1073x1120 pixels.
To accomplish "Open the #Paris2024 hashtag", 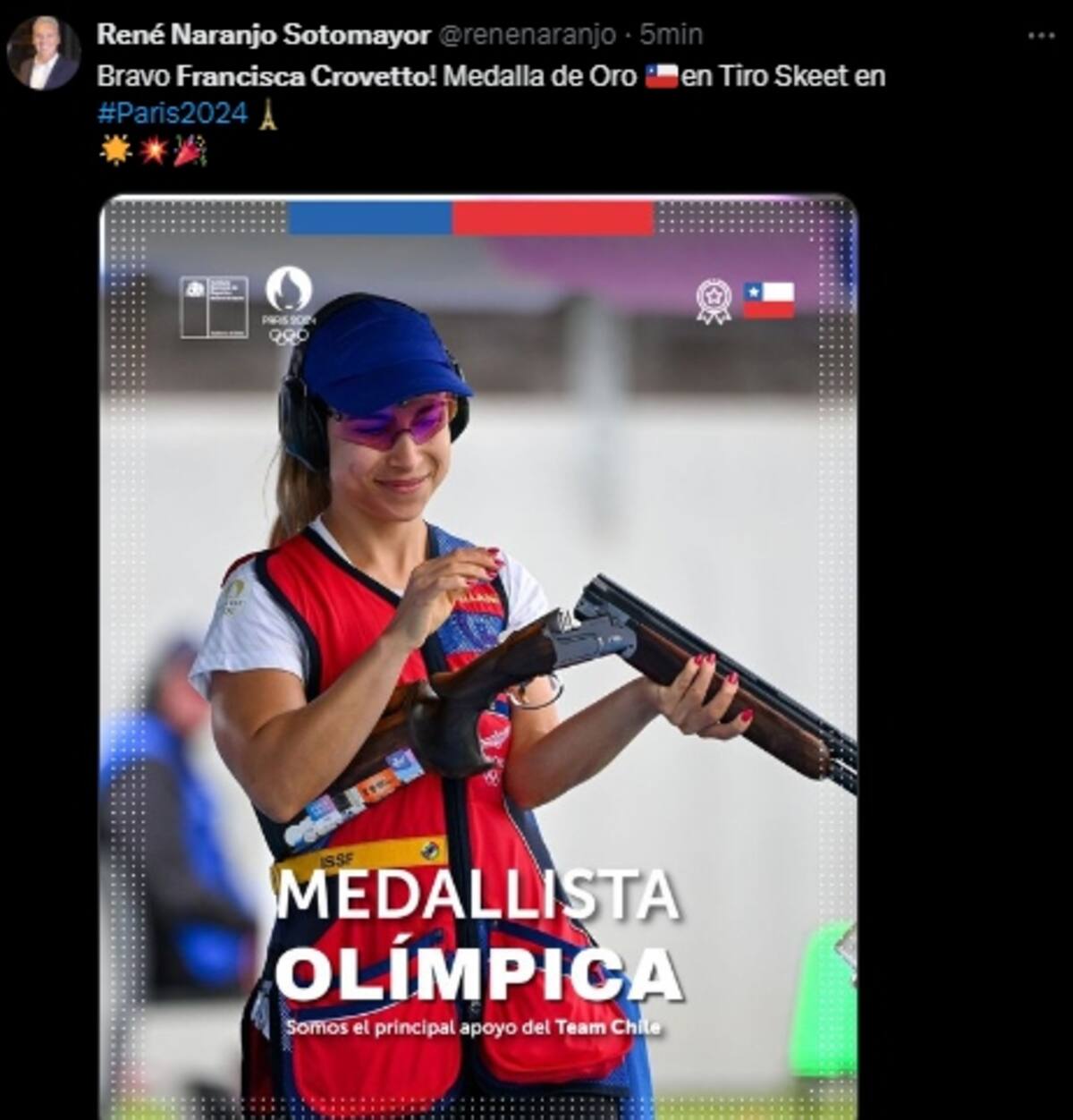I will pos(172,114).
